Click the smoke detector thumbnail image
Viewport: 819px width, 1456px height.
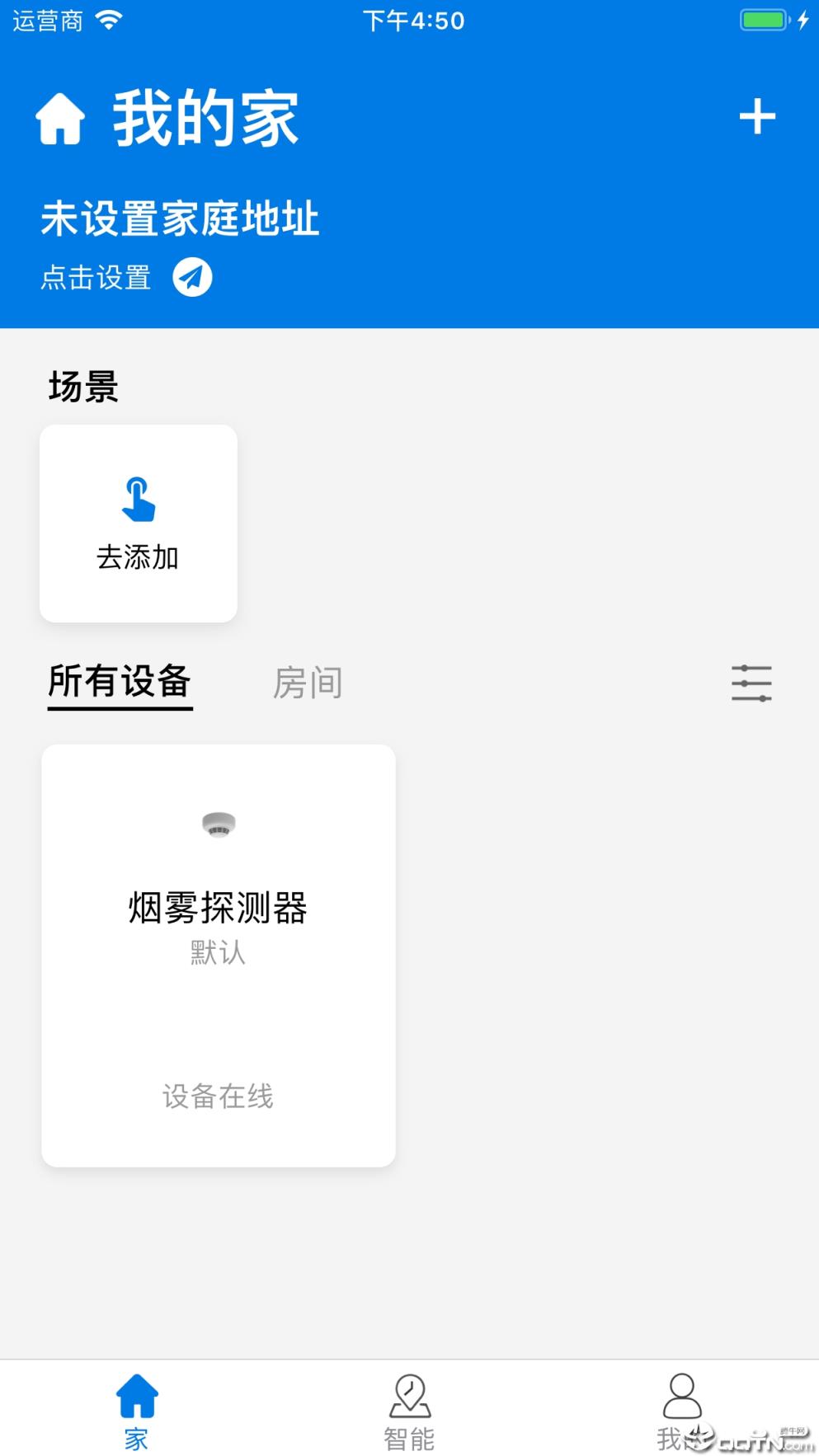(218, 824)
